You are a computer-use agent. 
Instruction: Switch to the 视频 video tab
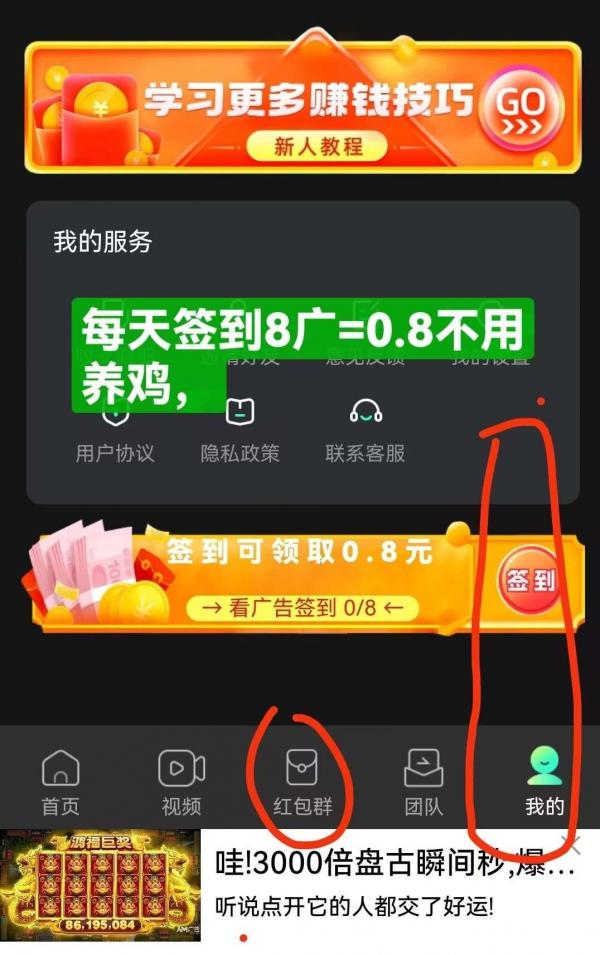[x=181, y=781]
